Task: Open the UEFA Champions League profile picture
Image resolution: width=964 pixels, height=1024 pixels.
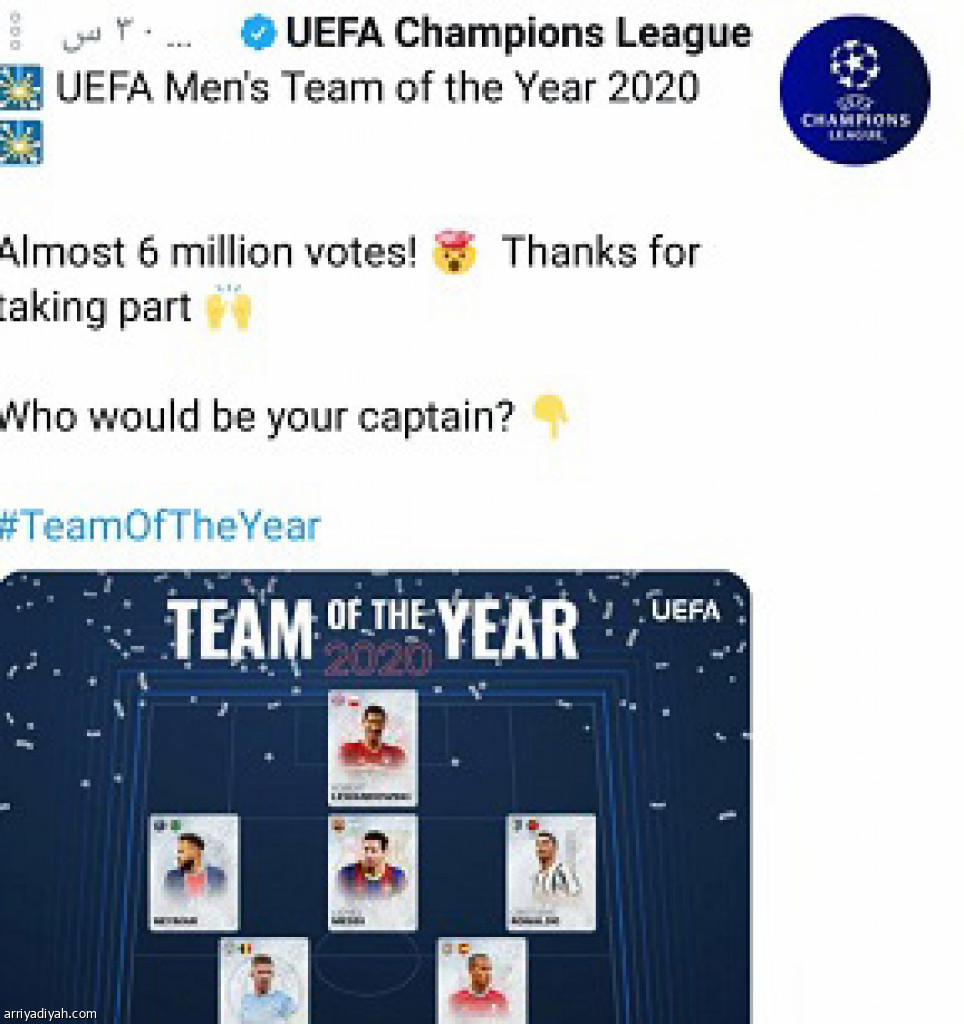Action: pos(854,89)
